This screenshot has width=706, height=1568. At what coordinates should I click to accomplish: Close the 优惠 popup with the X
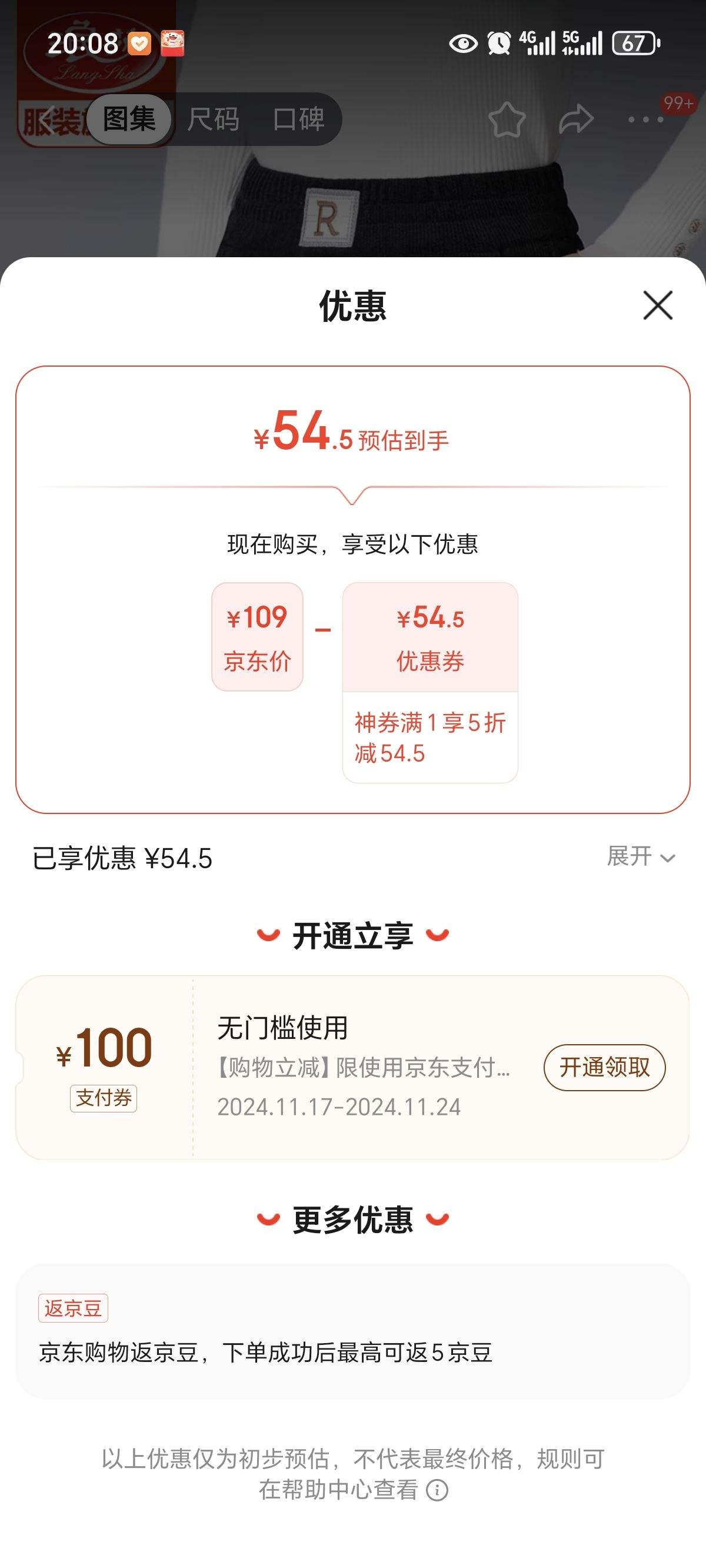(657, 306)
